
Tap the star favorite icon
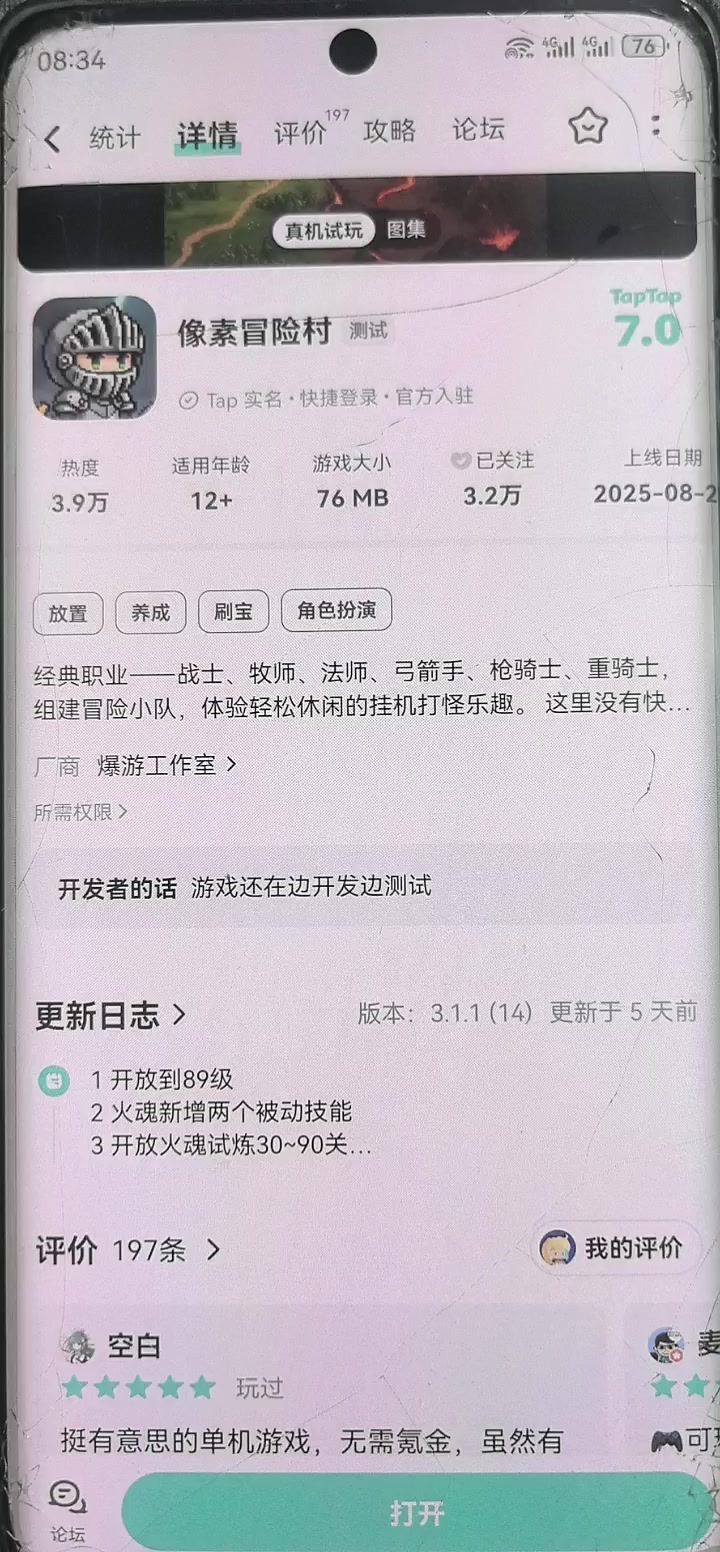588,127
